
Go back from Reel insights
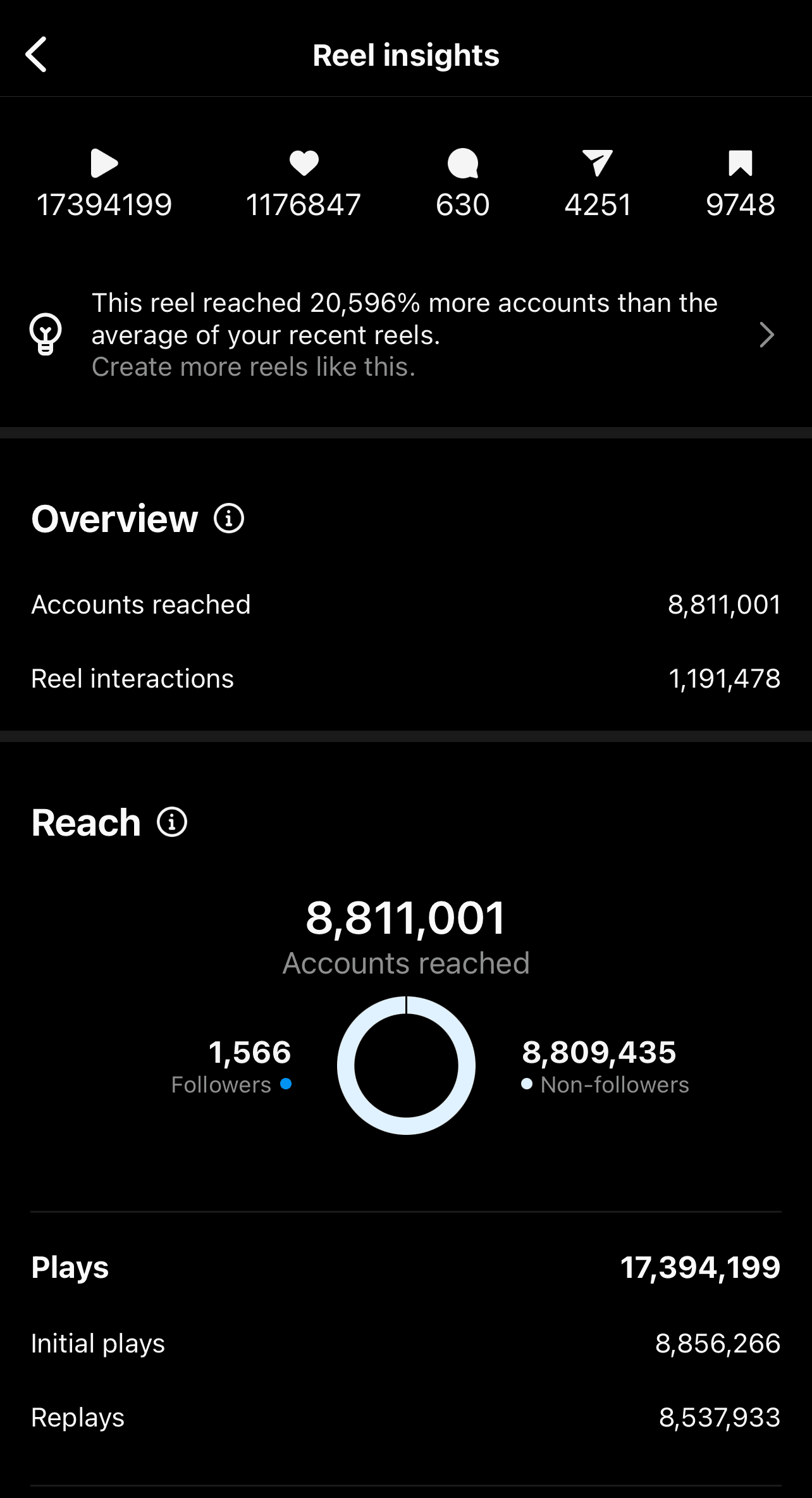pos(37,54)
